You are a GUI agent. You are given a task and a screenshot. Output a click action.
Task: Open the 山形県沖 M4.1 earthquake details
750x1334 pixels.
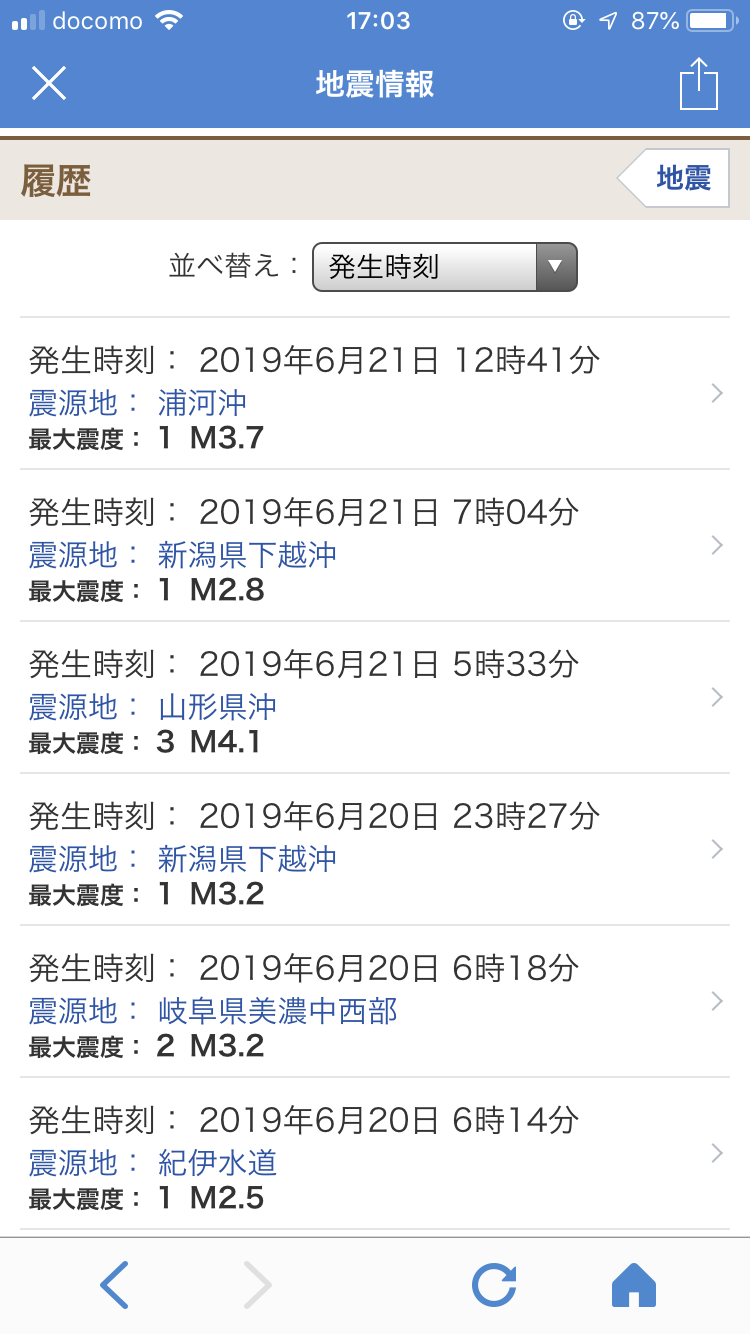[375, 698]
